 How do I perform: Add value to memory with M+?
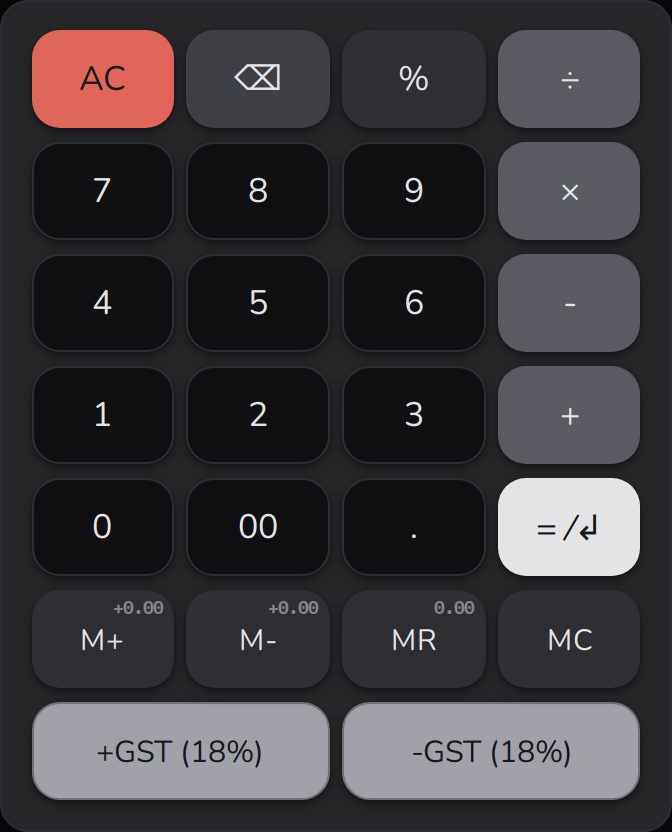tap(102, 639)
